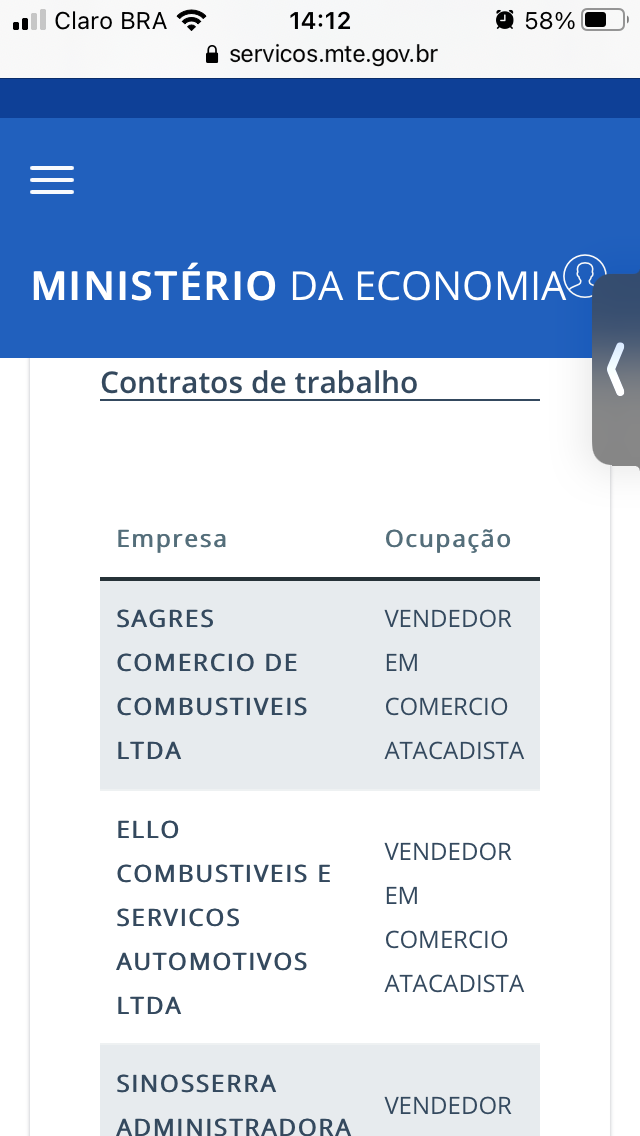Screen dimensions: 640x1136
Task: Open the hamburger navigation menu
Action: [52, 180]
